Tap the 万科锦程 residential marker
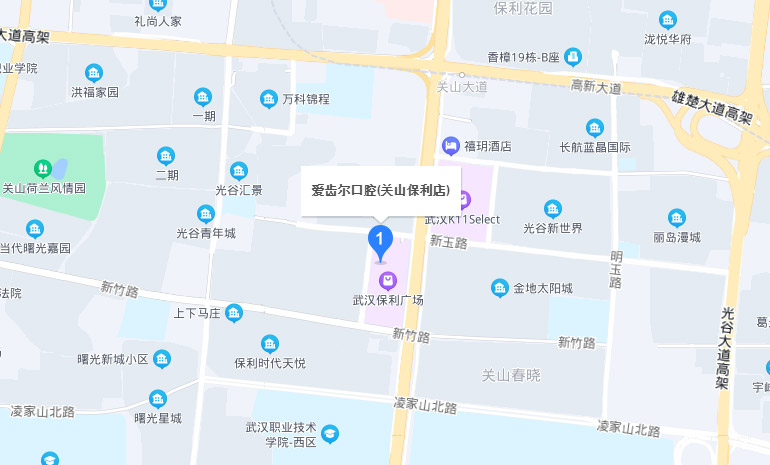The height and width of the screenshot is (465, 770). tap(269, 99)
